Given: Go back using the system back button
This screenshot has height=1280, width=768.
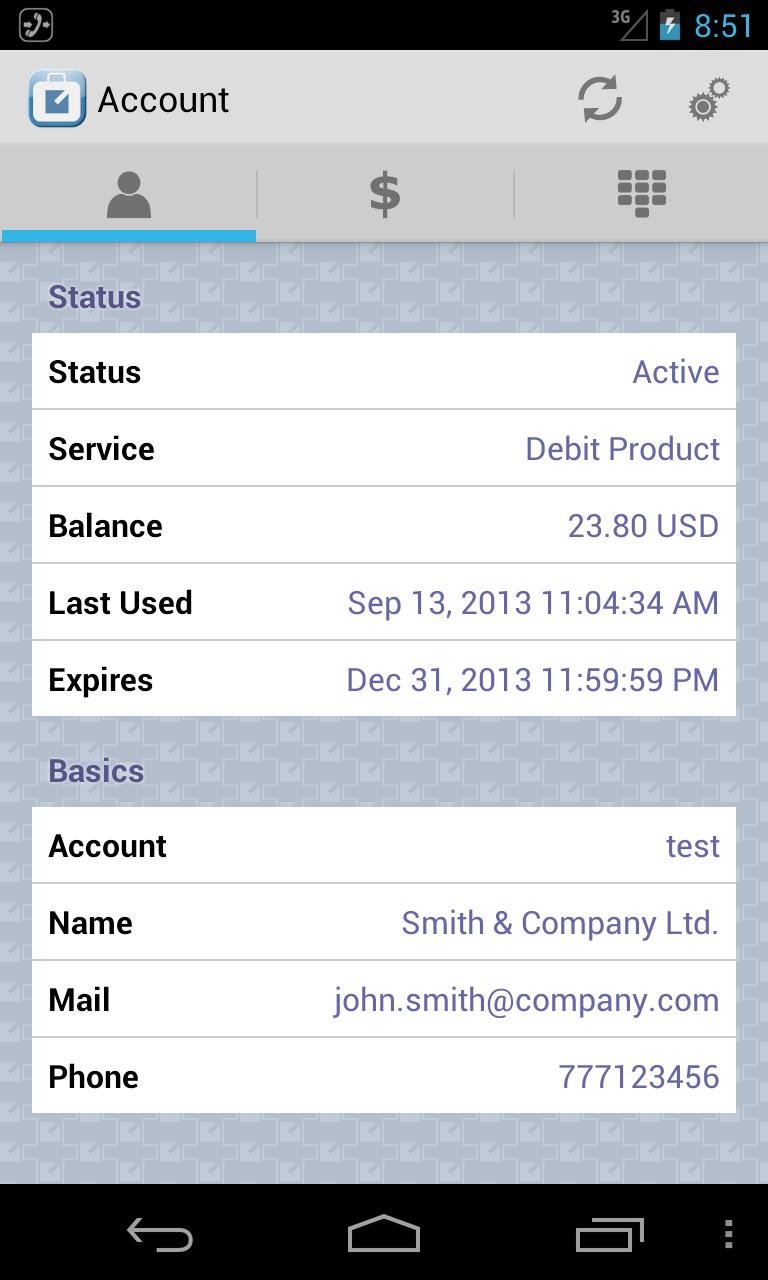Looking at the screenshot, I should pyautogui.click(x=160, y=1234).
